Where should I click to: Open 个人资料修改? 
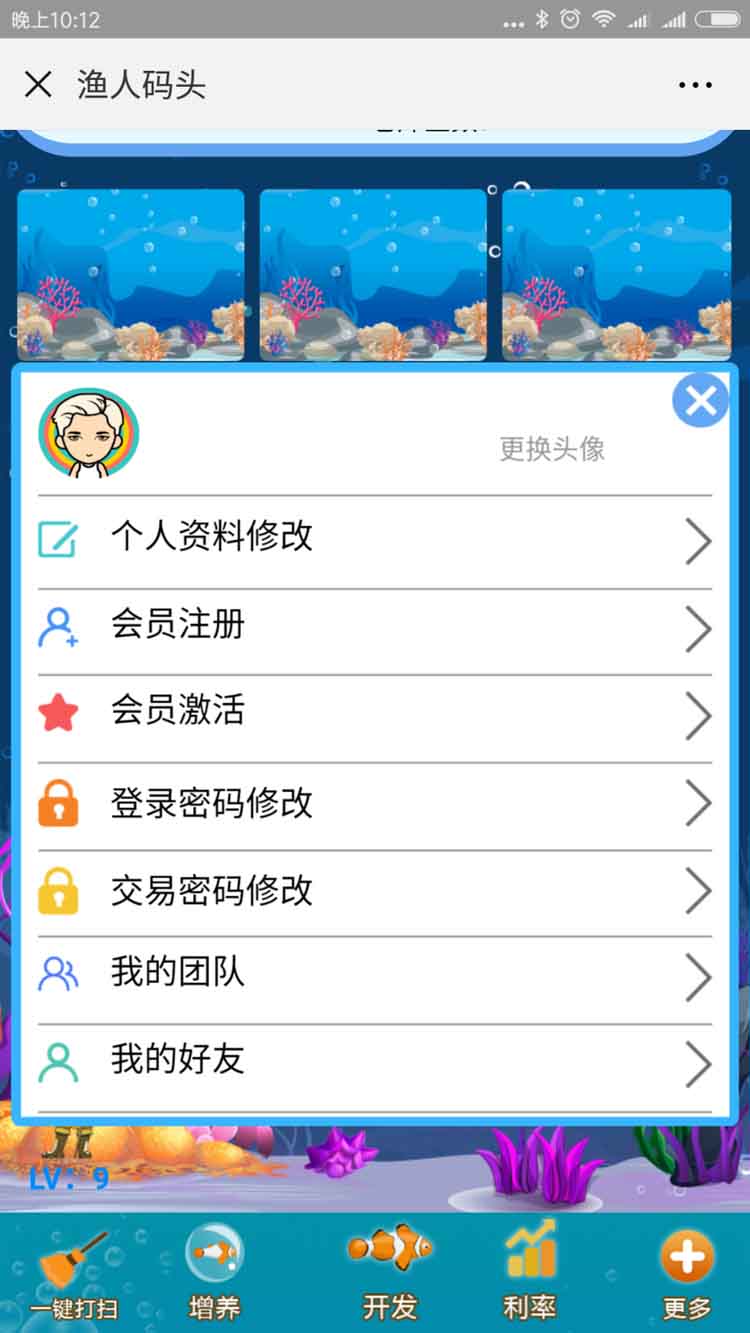tap(374, 539)
